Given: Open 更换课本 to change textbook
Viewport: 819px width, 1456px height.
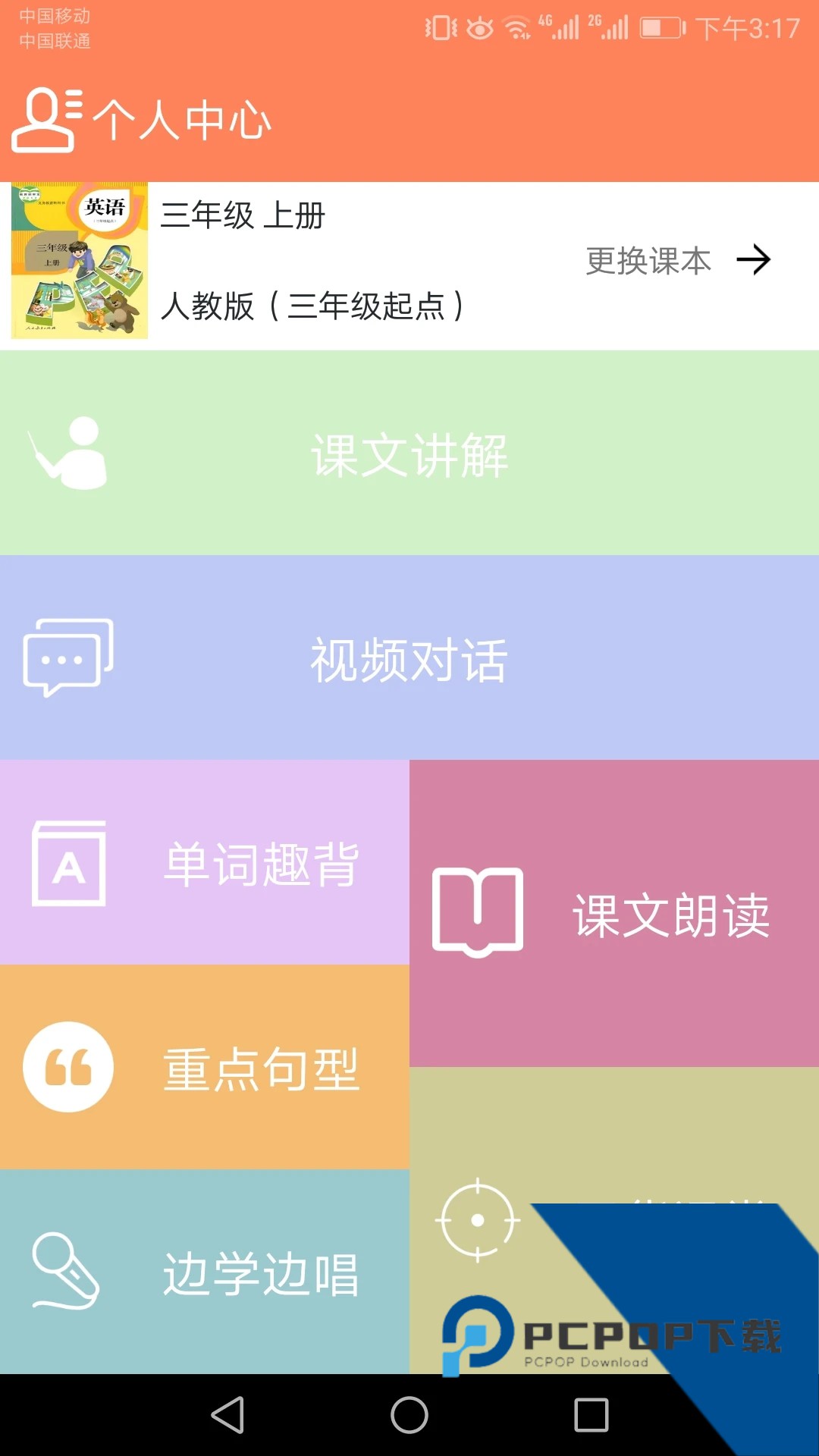Looking at the screenshot, I should point(648,262).
